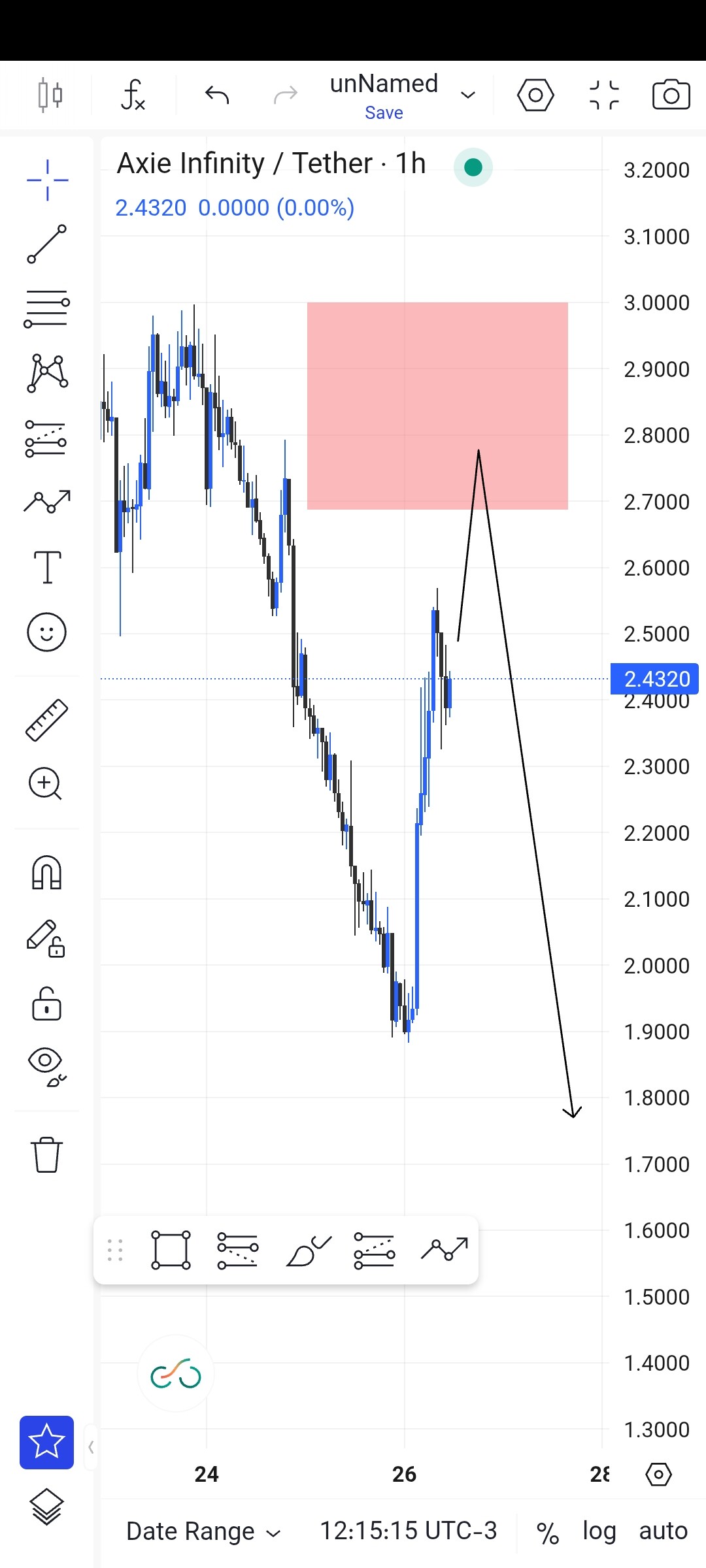Viewport: 706px width, 1568px height.
Task: Open chart settings hexagon icon
Action: [535, 95]
